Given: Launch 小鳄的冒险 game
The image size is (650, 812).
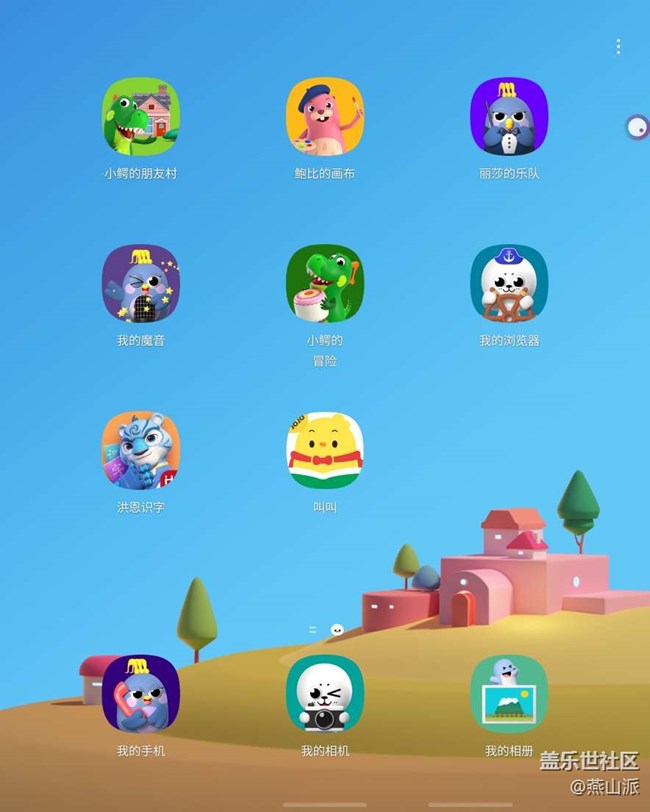Looking at the screenshot, I should tap(325, 284).
